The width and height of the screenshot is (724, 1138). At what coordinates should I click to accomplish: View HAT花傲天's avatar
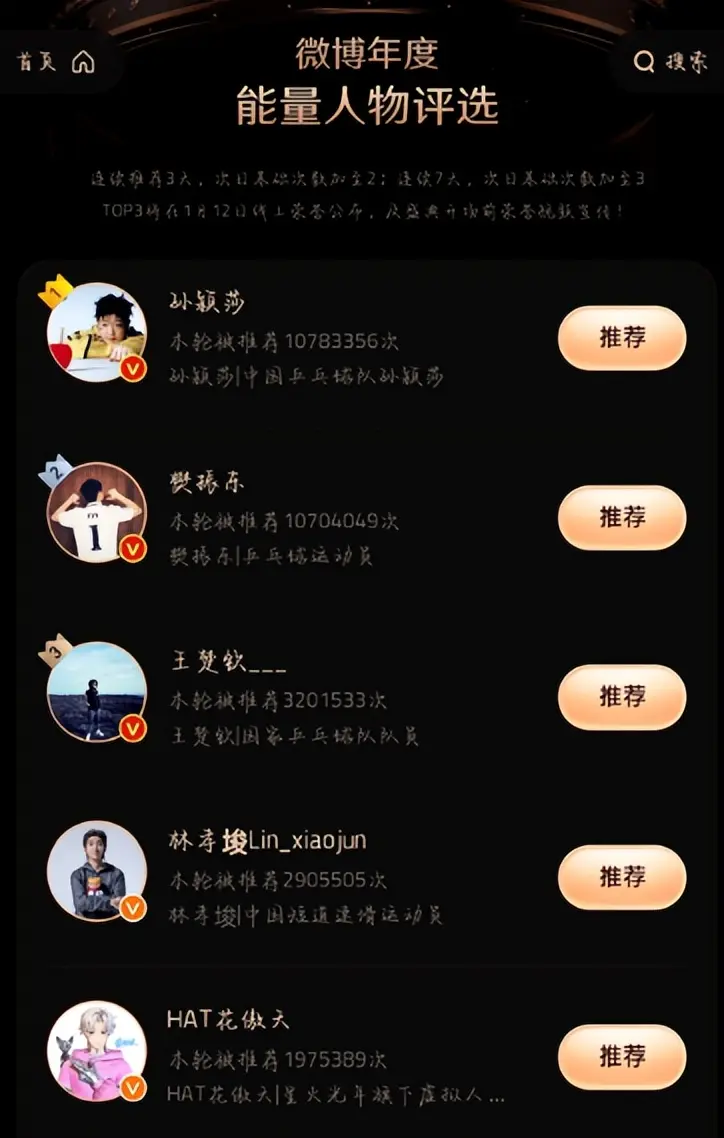tap(96, 1051)
